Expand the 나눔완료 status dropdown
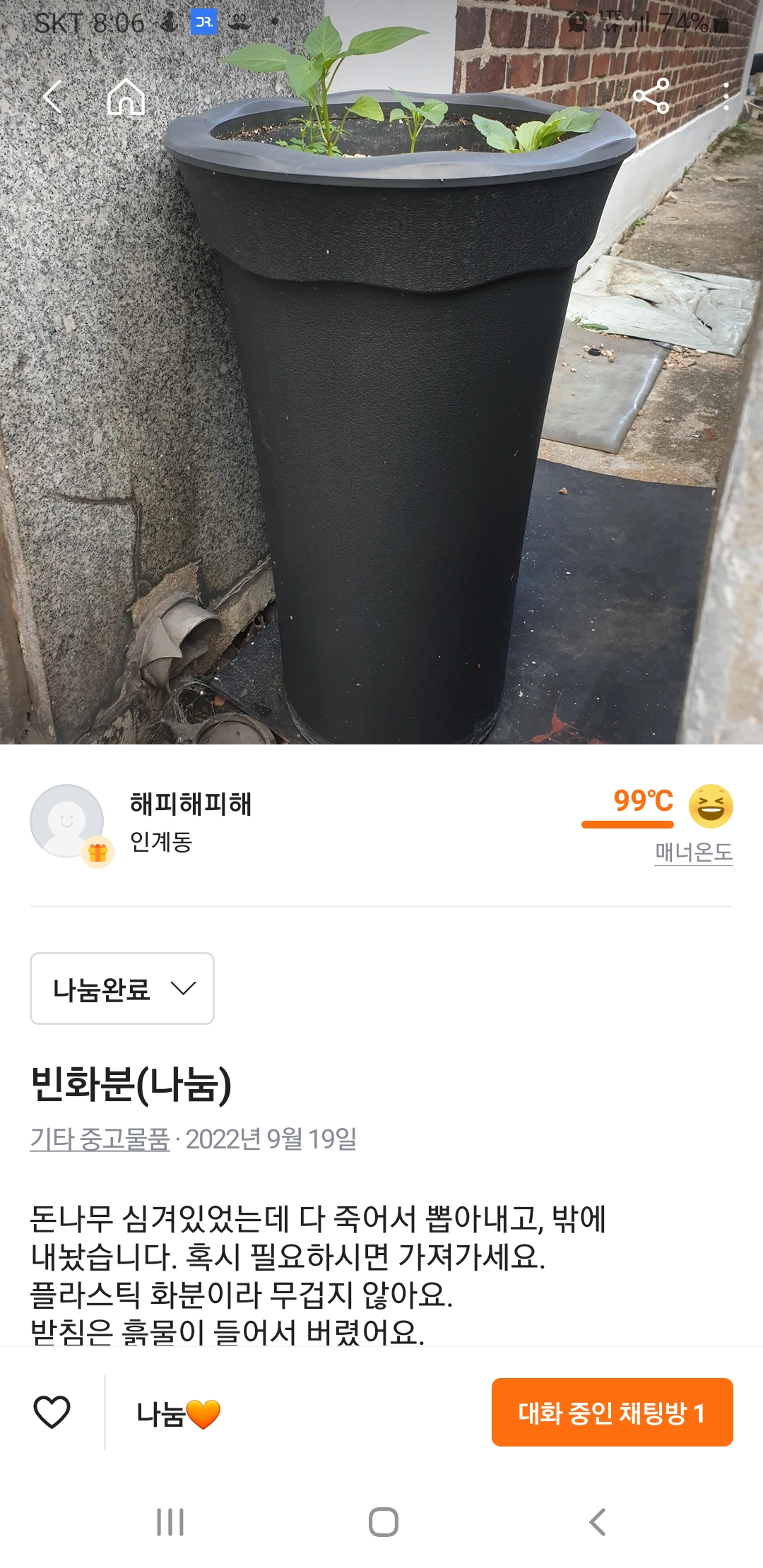 [x=122, y=988]
